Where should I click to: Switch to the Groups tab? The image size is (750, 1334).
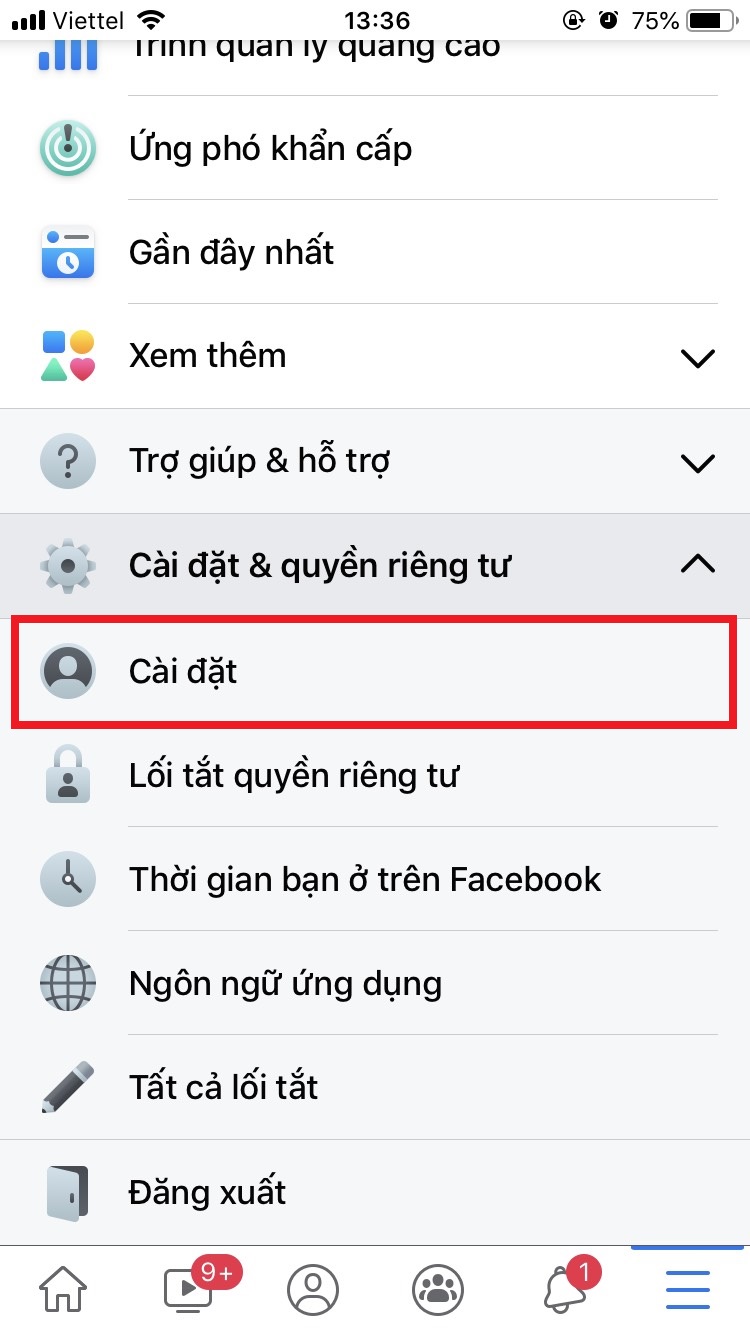(x=437, y=1289)
